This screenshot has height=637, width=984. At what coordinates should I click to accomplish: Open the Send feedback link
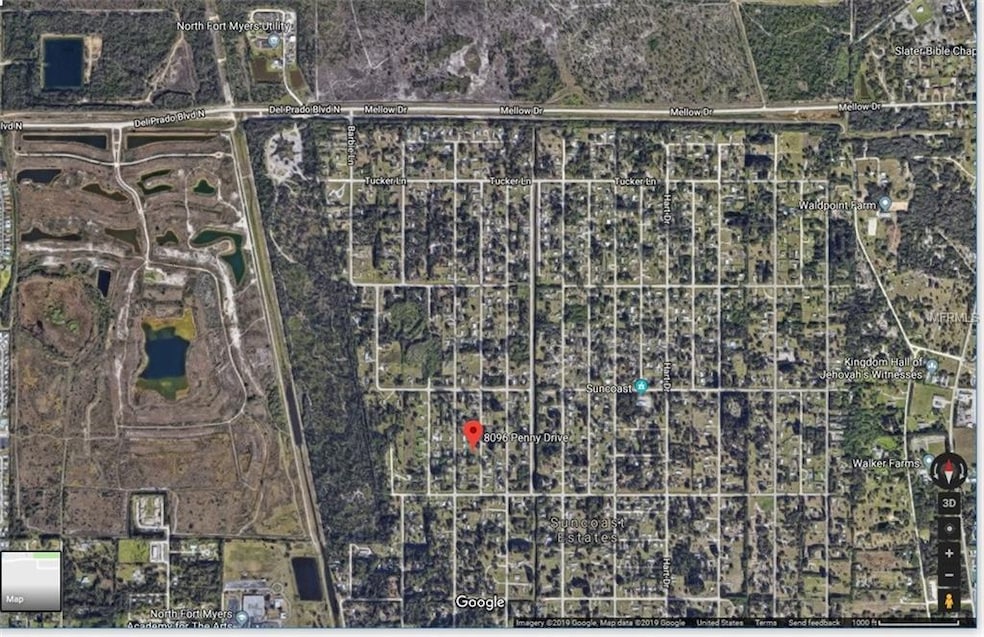pos(814,622)
